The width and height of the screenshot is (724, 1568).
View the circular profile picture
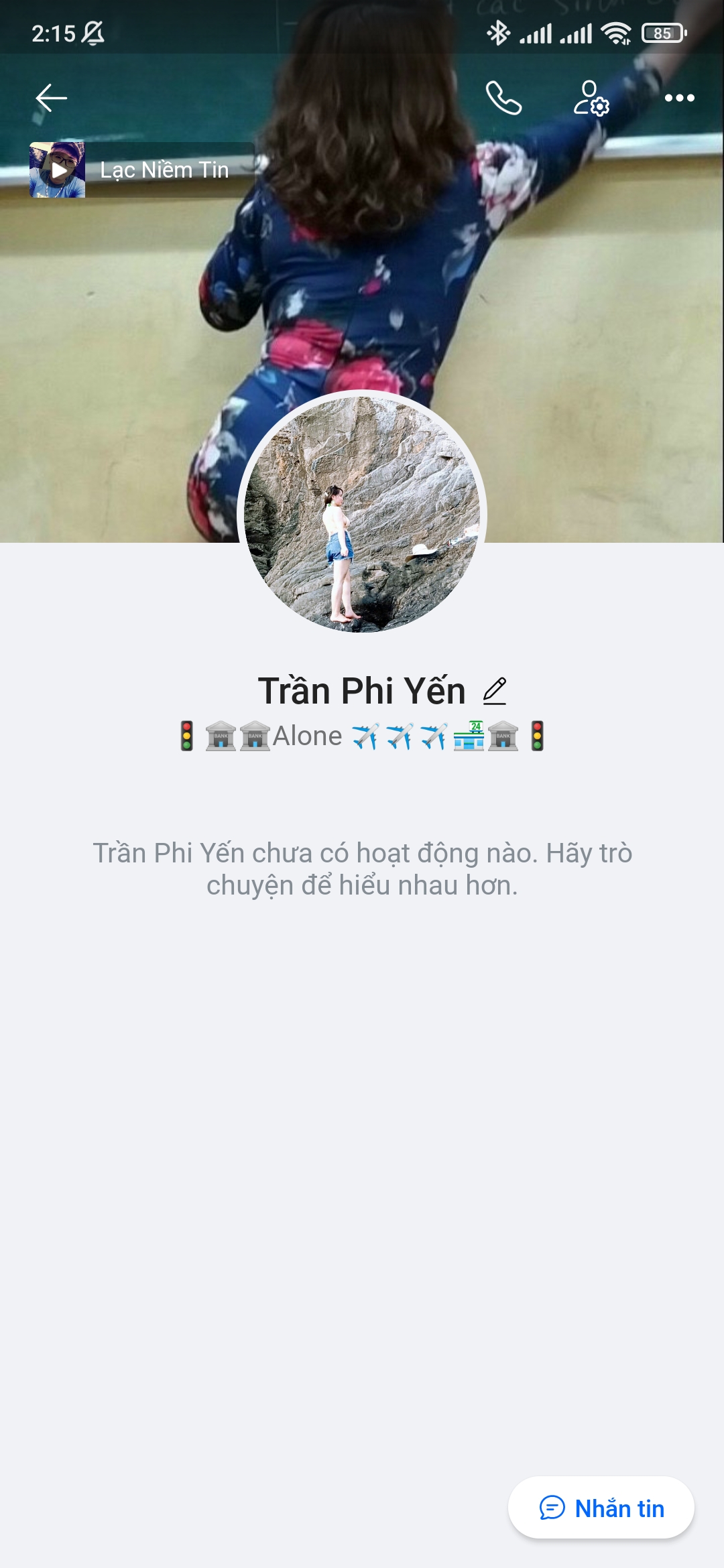point(362,514)
